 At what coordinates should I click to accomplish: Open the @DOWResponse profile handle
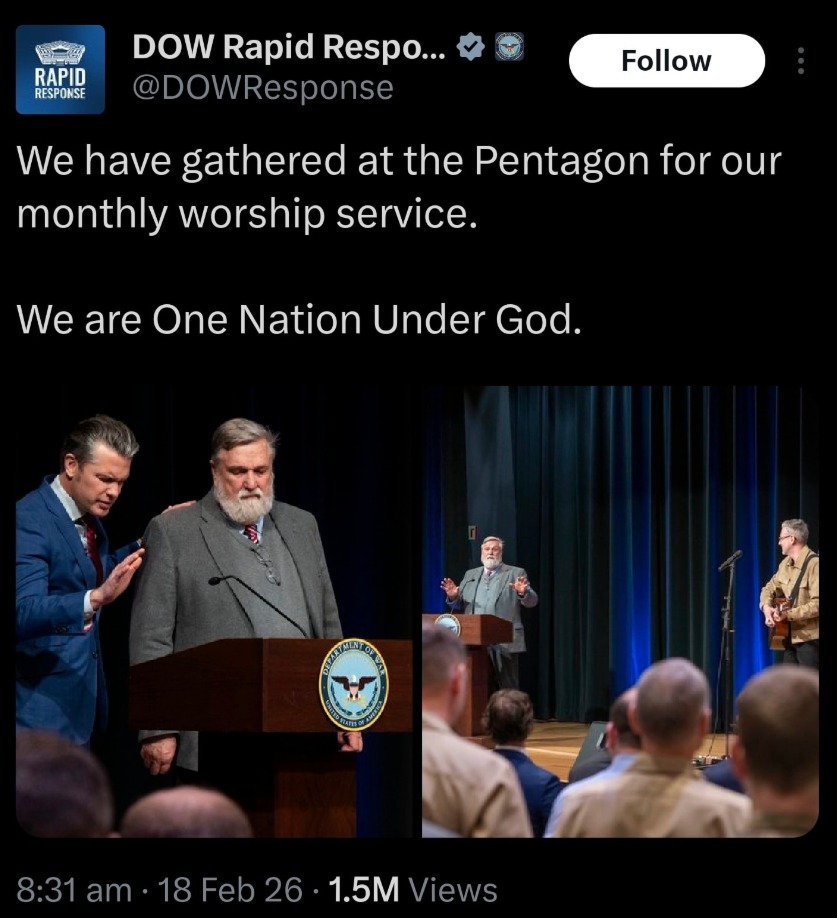pyautogui.click(x=263, y=88)
